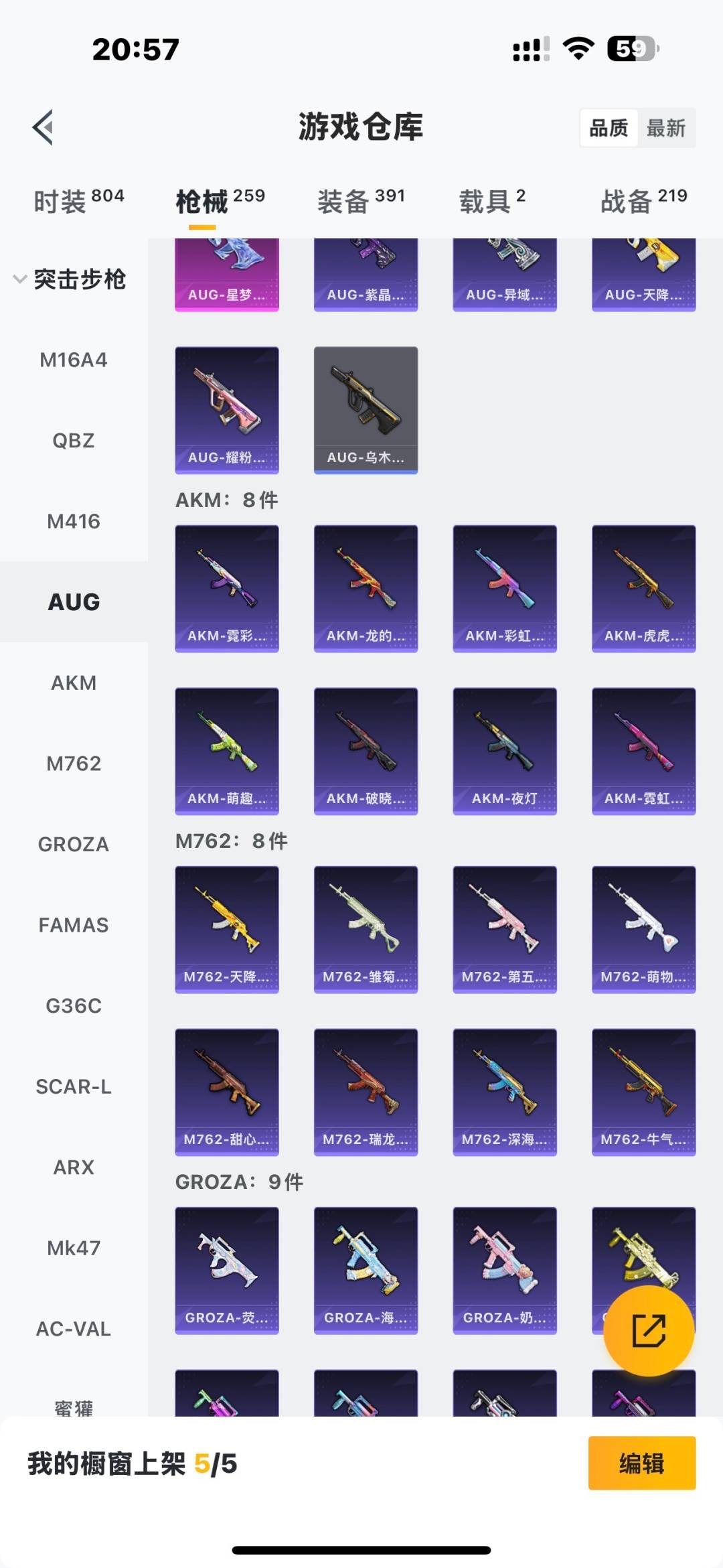View the AKM-萌趣 skin item
723x1568 pixels.
click(227, 750)
